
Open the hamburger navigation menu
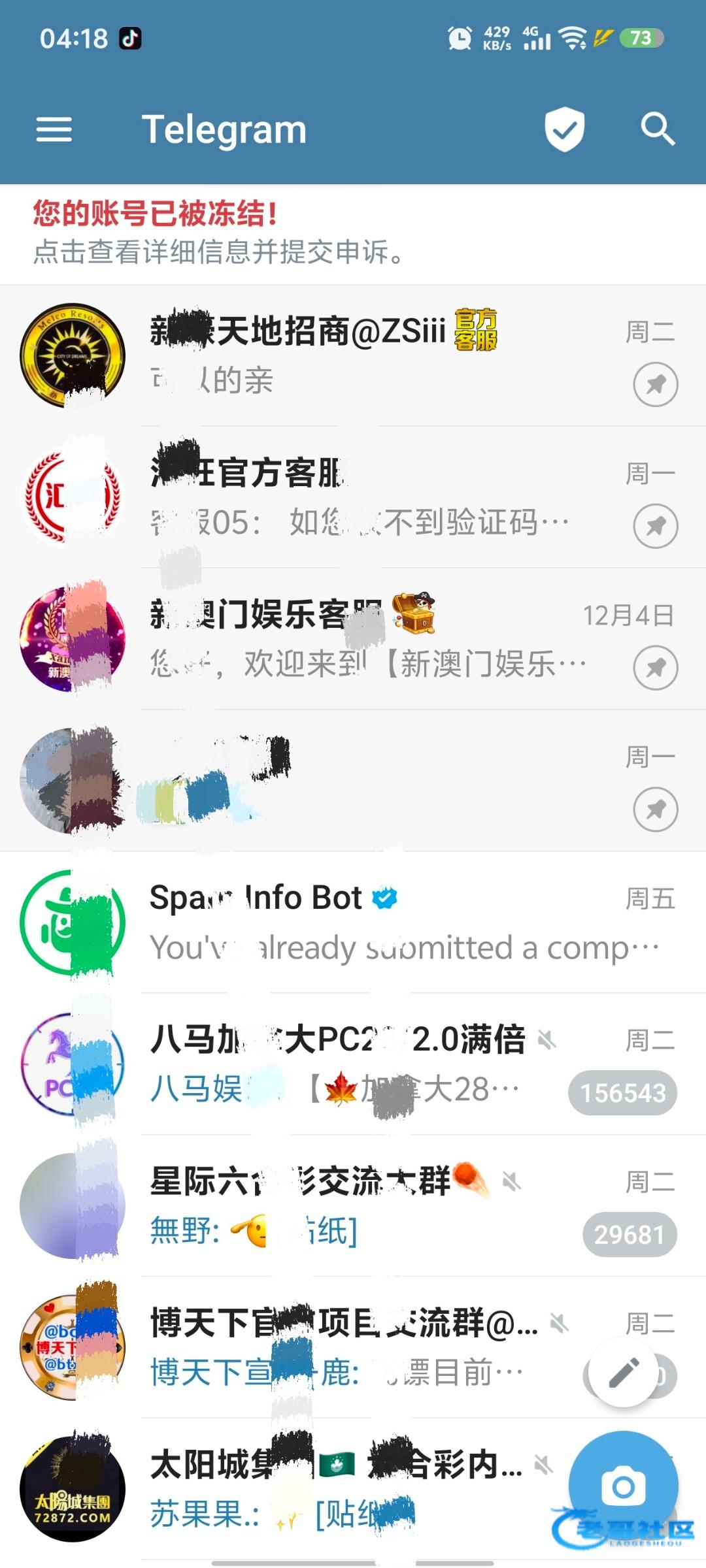(x=54, y=129)
